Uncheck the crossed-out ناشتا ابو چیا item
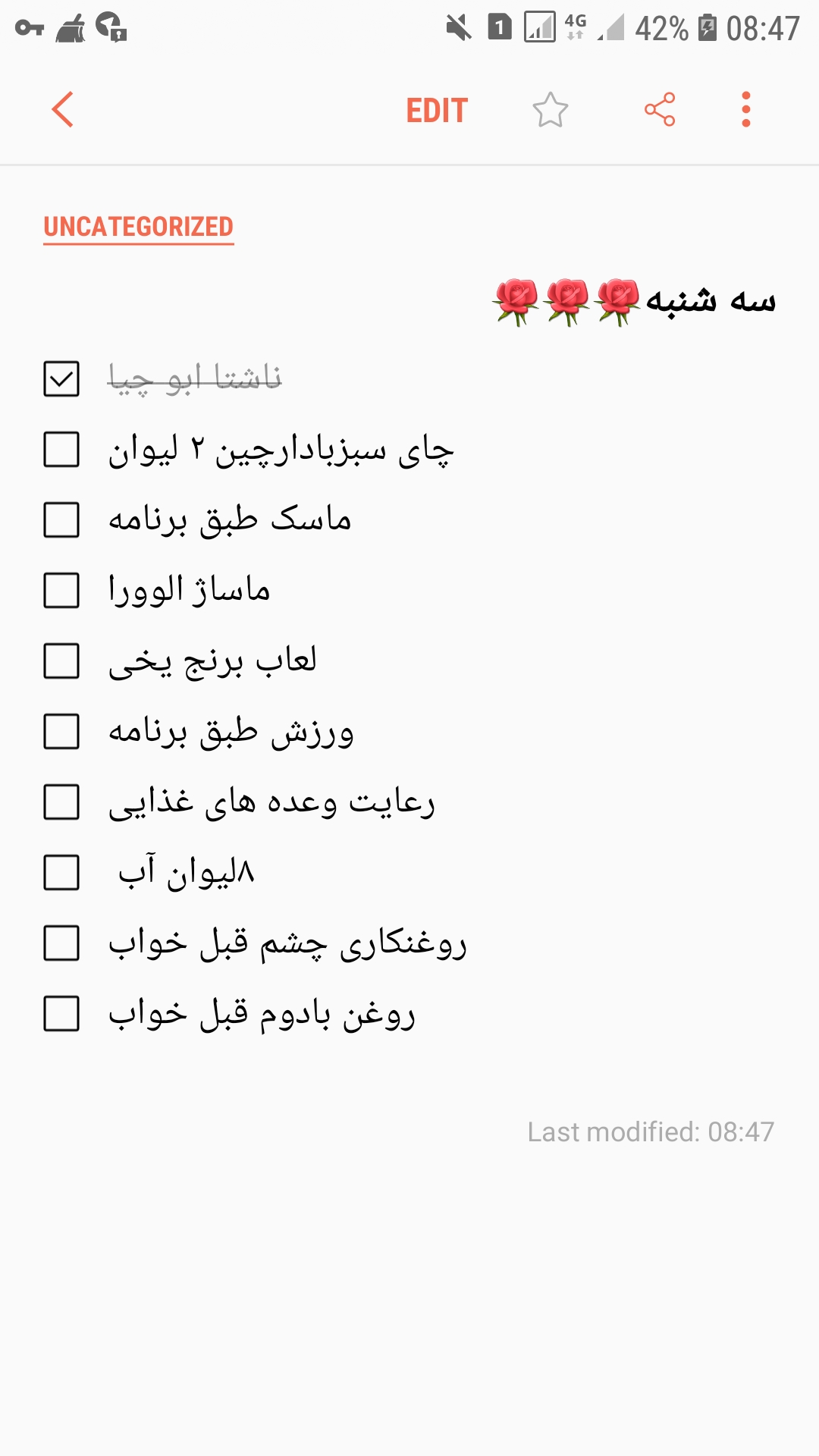Screen dimensions: 819x1456 coord(61,378)
